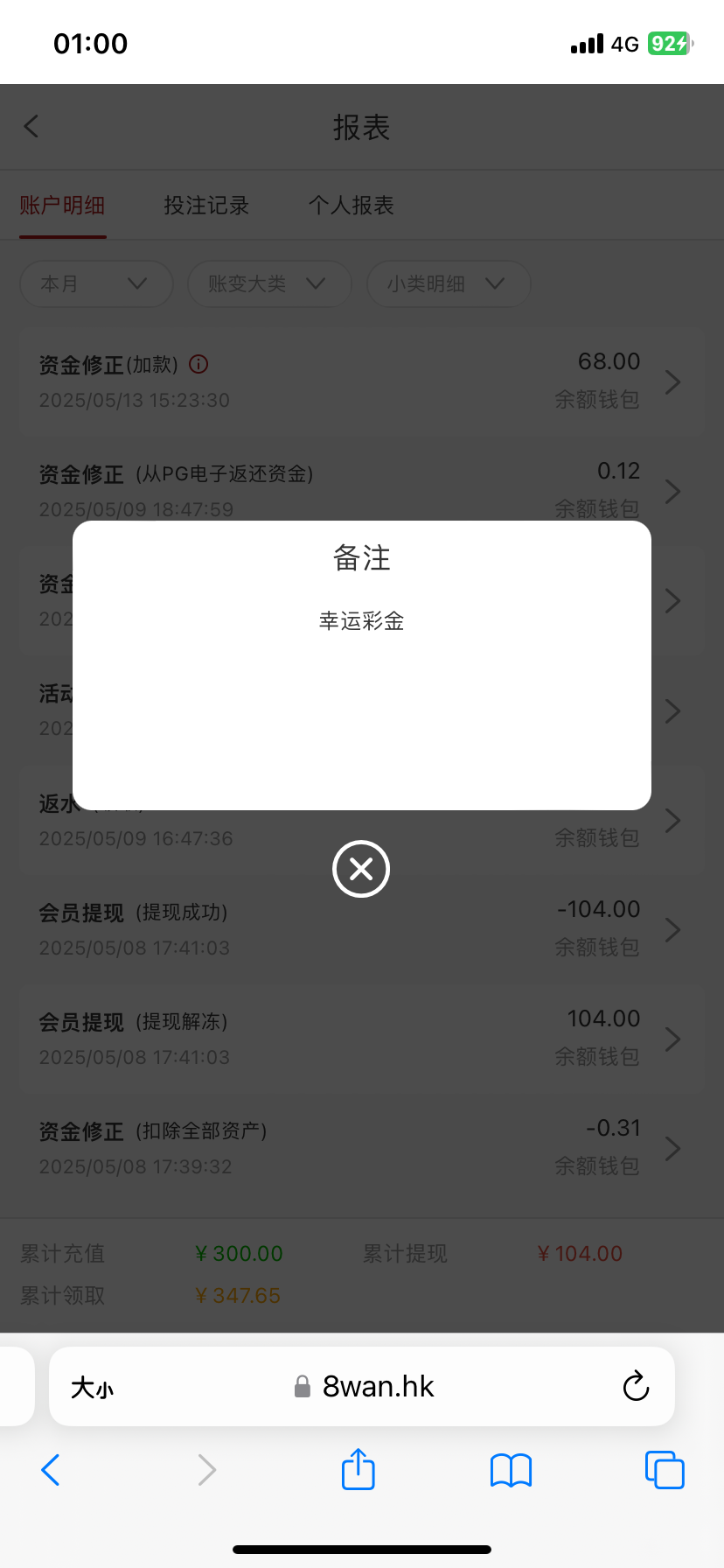Viewport: 724px width, 1568px height.
Task: Open Safari page settings 大小
Action: click(x=93, y=1387)
